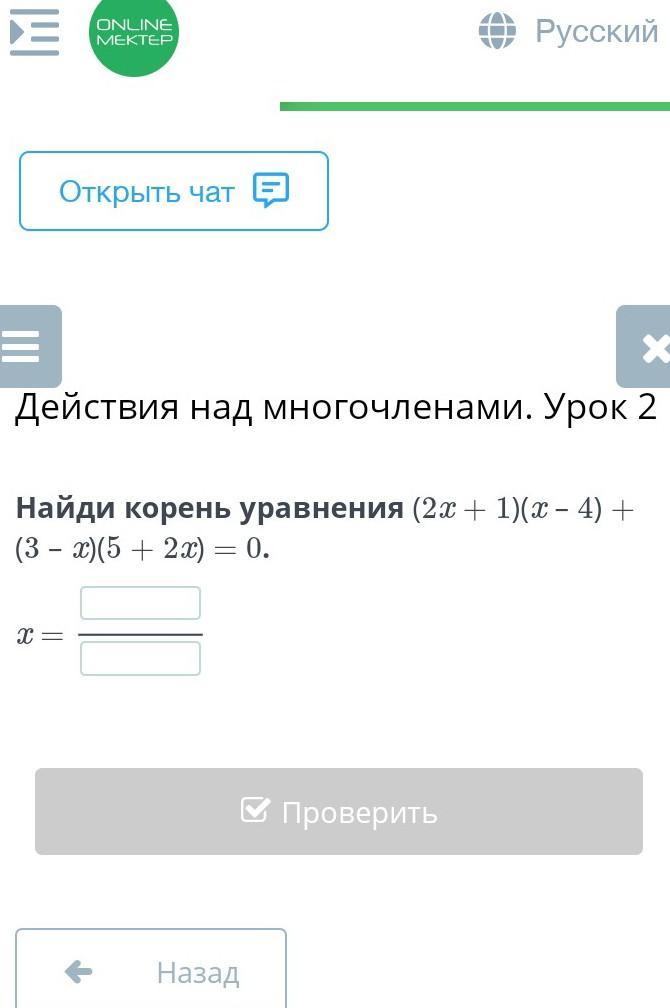Go back with the Назад button
Screen dimensions: 670x1008
(151, 971)
